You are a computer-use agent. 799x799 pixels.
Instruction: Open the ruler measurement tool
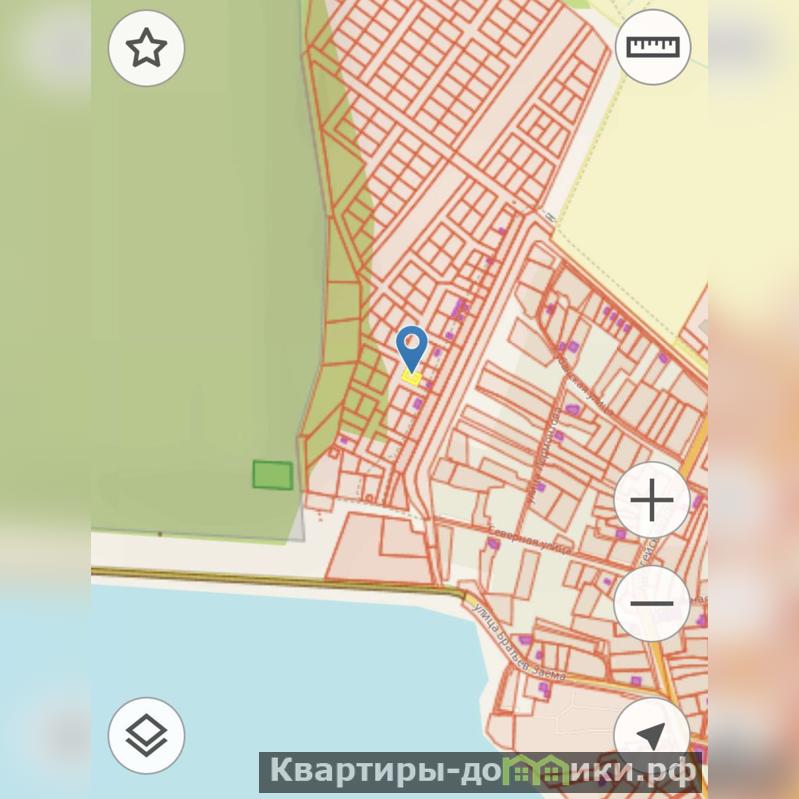[x=652, y=47]
